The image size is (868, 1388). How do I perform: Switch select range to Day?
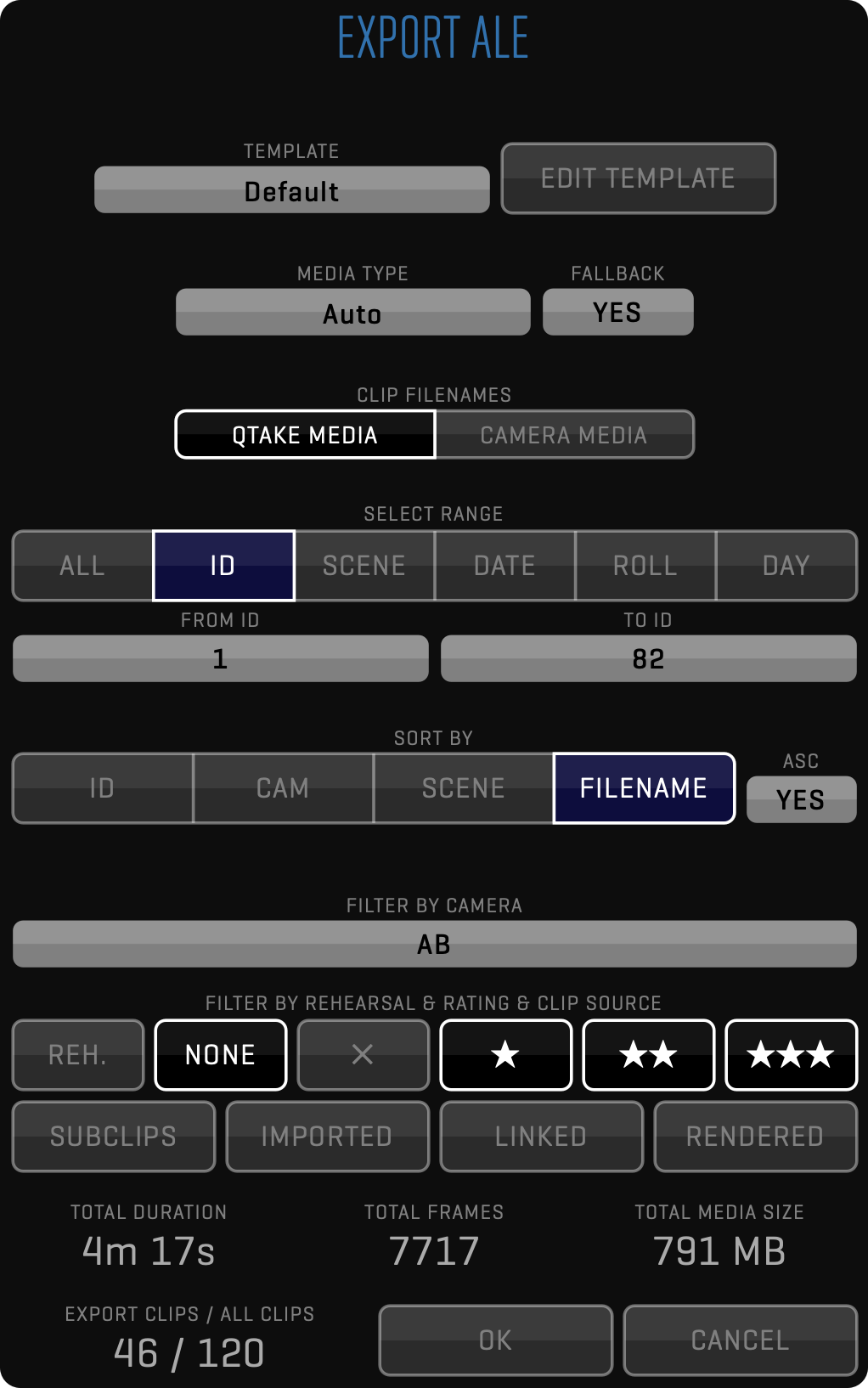coord(786,566)
